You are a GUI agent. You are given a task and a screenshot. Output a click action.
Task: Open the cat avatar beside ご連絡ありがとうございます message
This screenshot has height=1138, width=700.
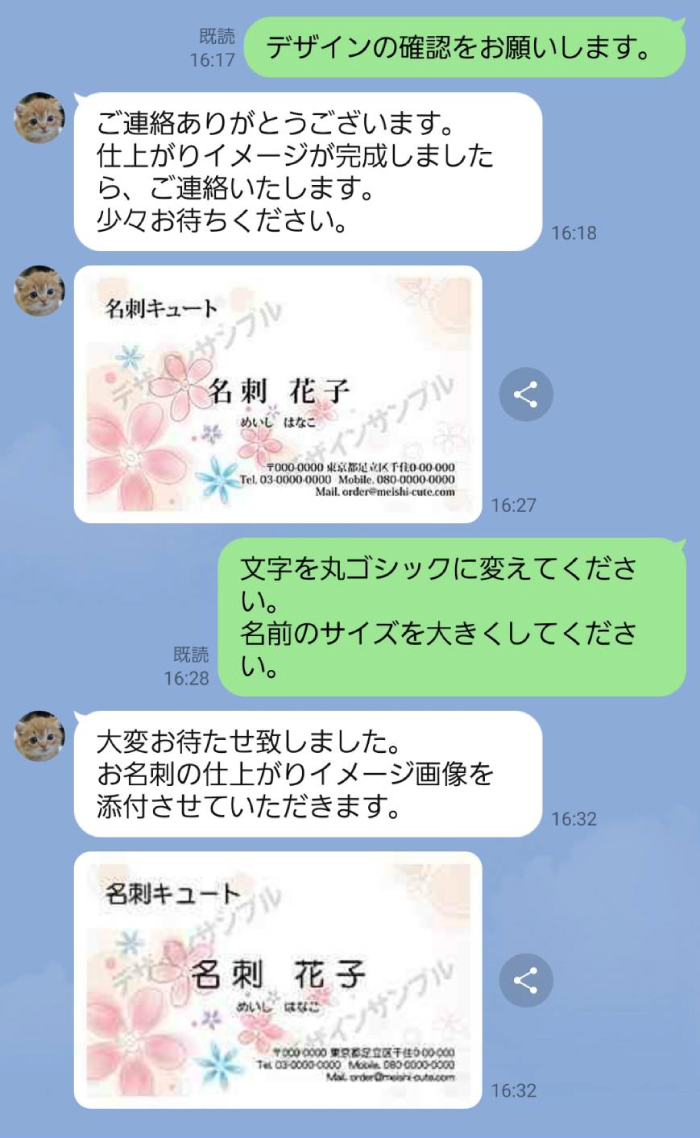point(39,117)
